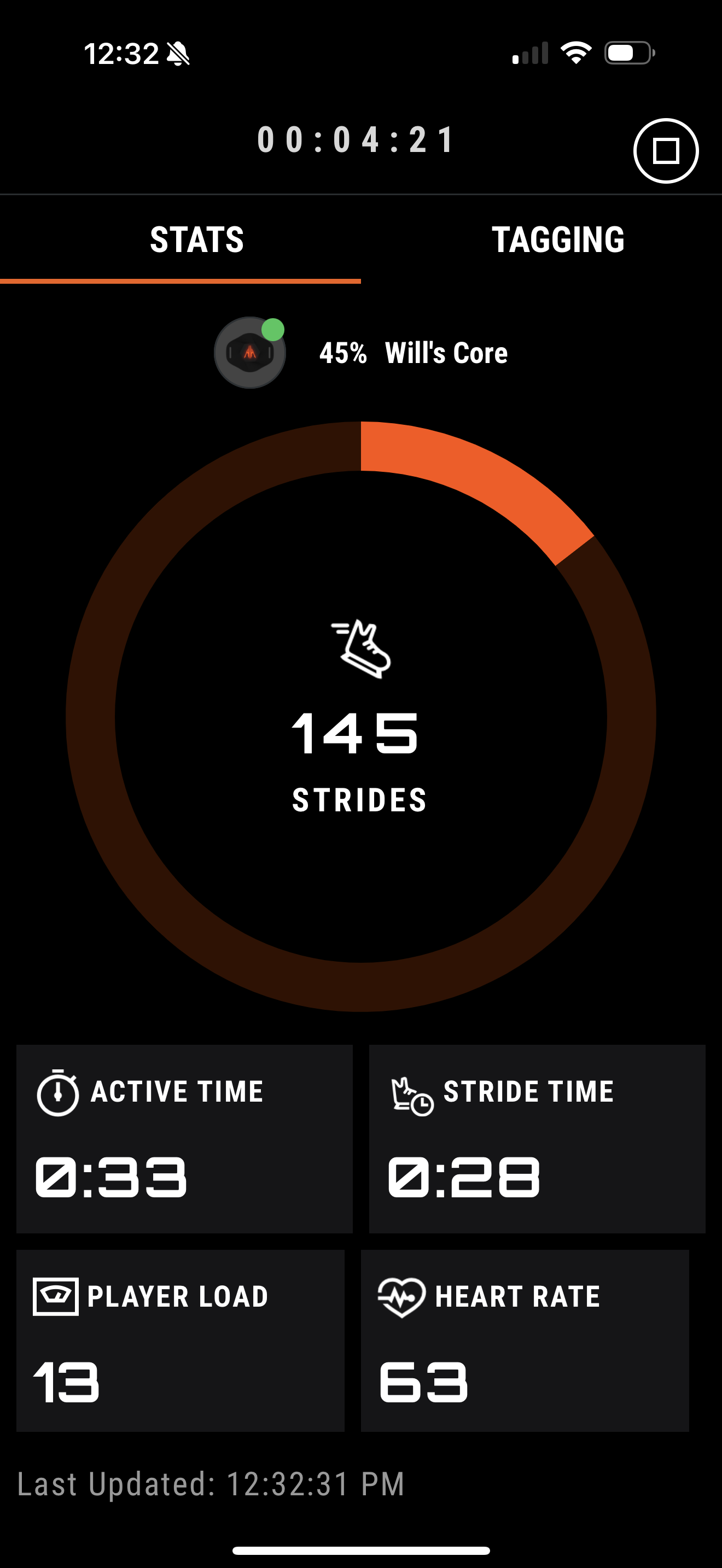Open Will's Core device details

[x=361, y=353]
